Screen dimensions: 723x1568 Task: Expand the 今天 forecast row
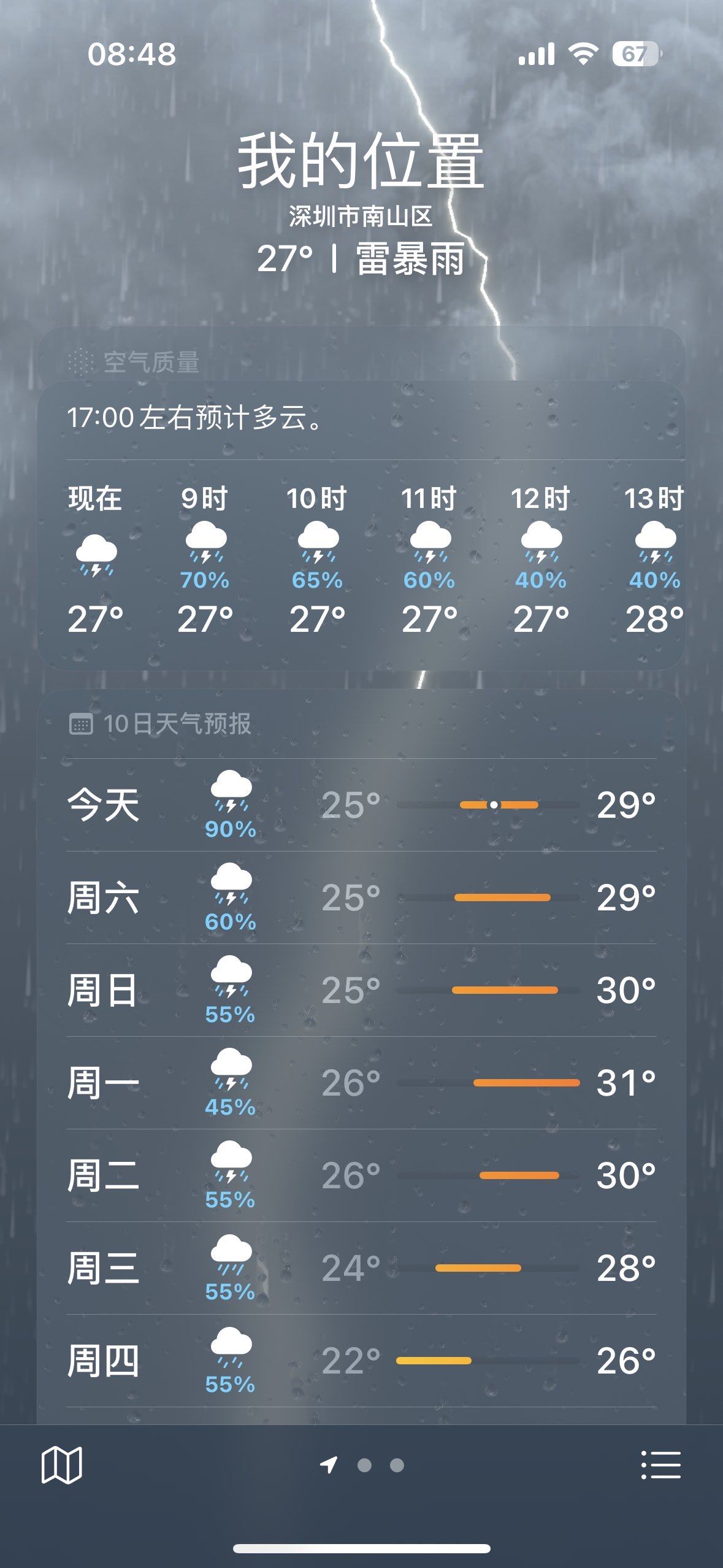(x=362, y=805)
